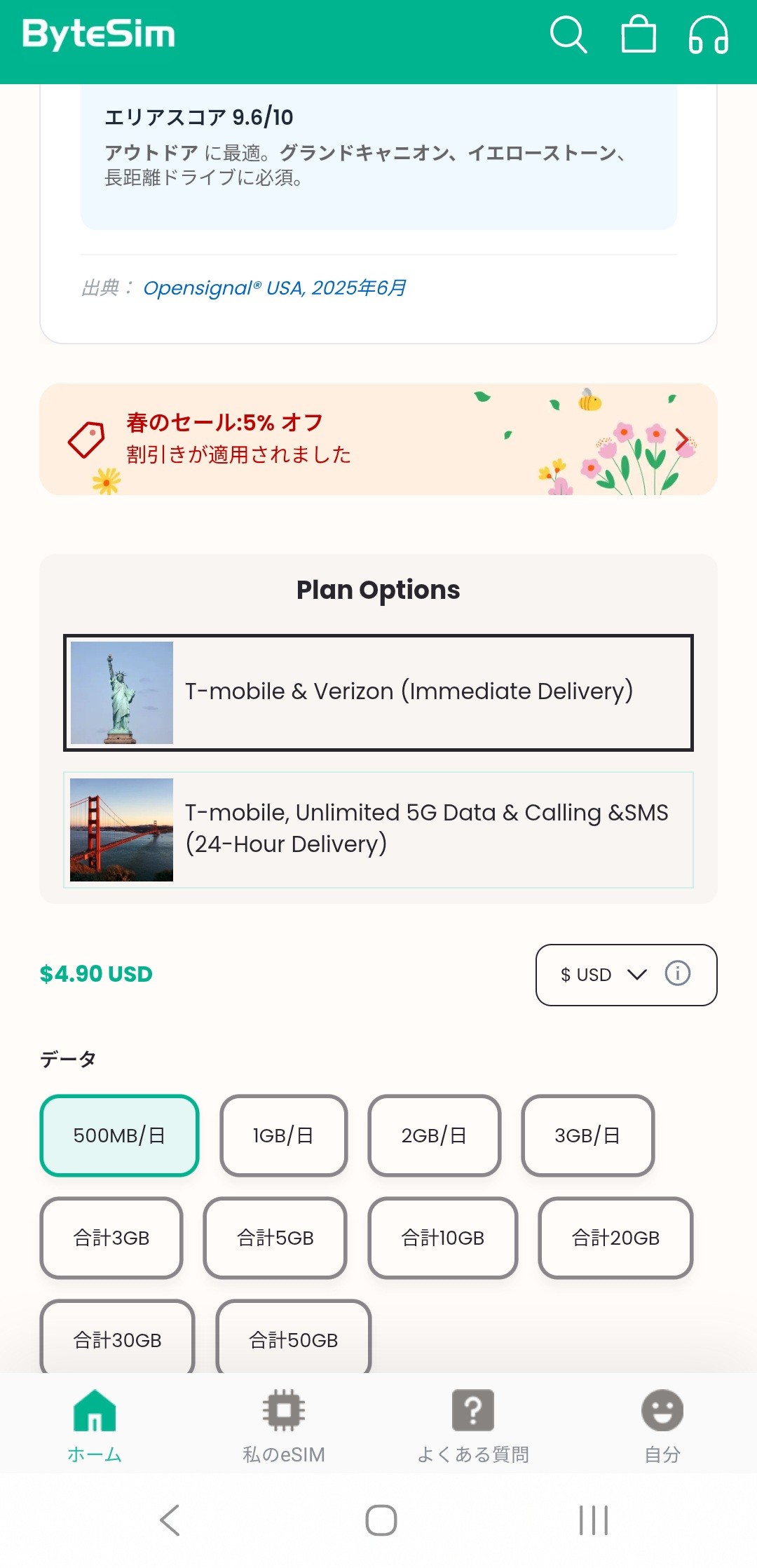Image resolution: width=757 pixels, height=1568 pixels.
Task: Open recent apps with the recents button
Action: click(x=592, y=1520)
